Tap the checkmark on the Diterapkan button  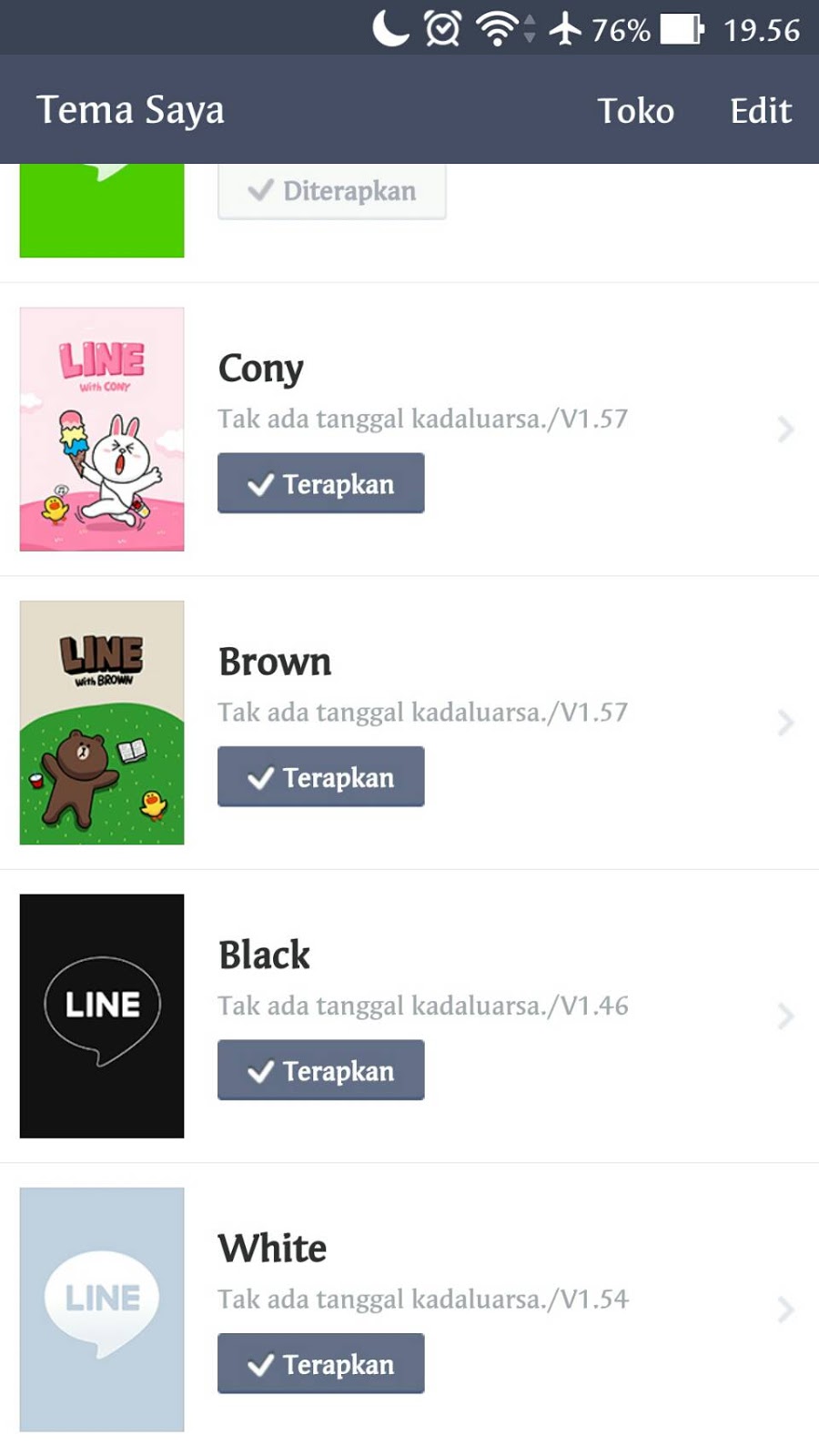260,190
